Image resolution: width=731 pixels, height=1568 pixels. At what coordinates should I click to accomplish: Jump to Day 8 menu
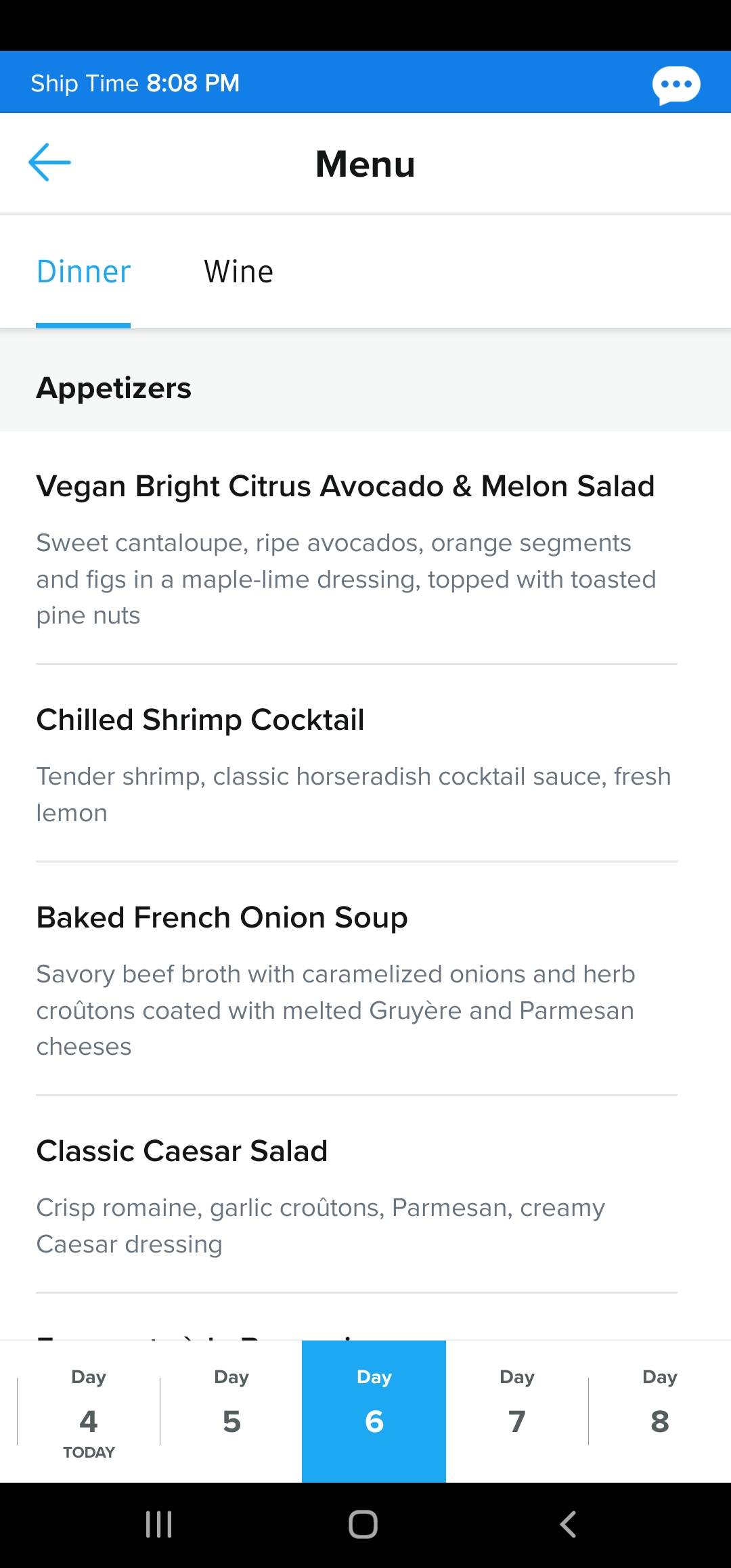660,1412
